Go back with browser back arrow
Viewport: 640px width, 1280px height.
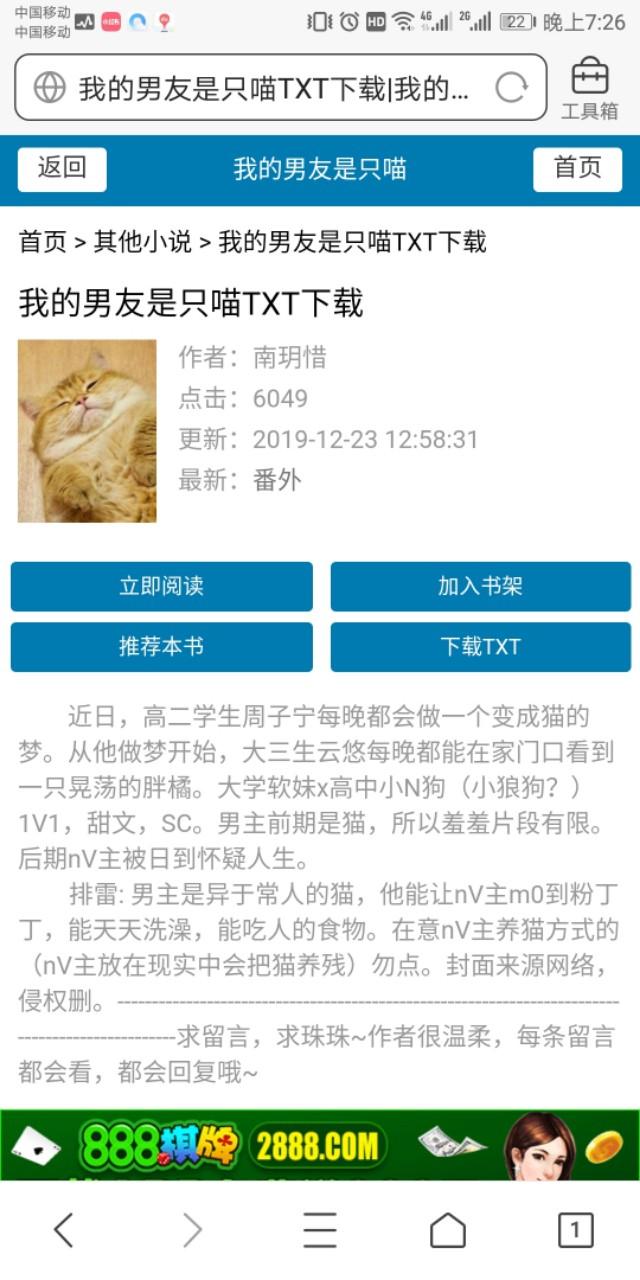63,1230
